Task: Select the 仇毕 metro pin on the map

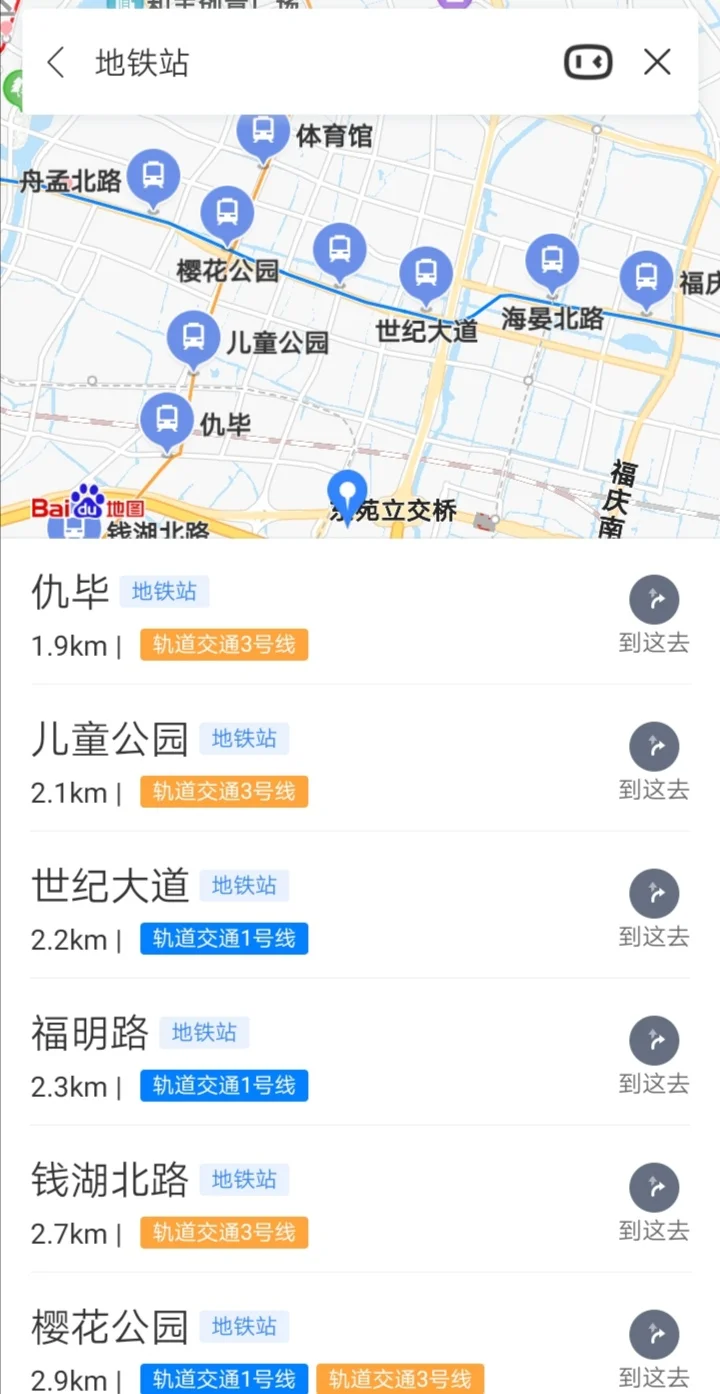Action: pos(166,420)
